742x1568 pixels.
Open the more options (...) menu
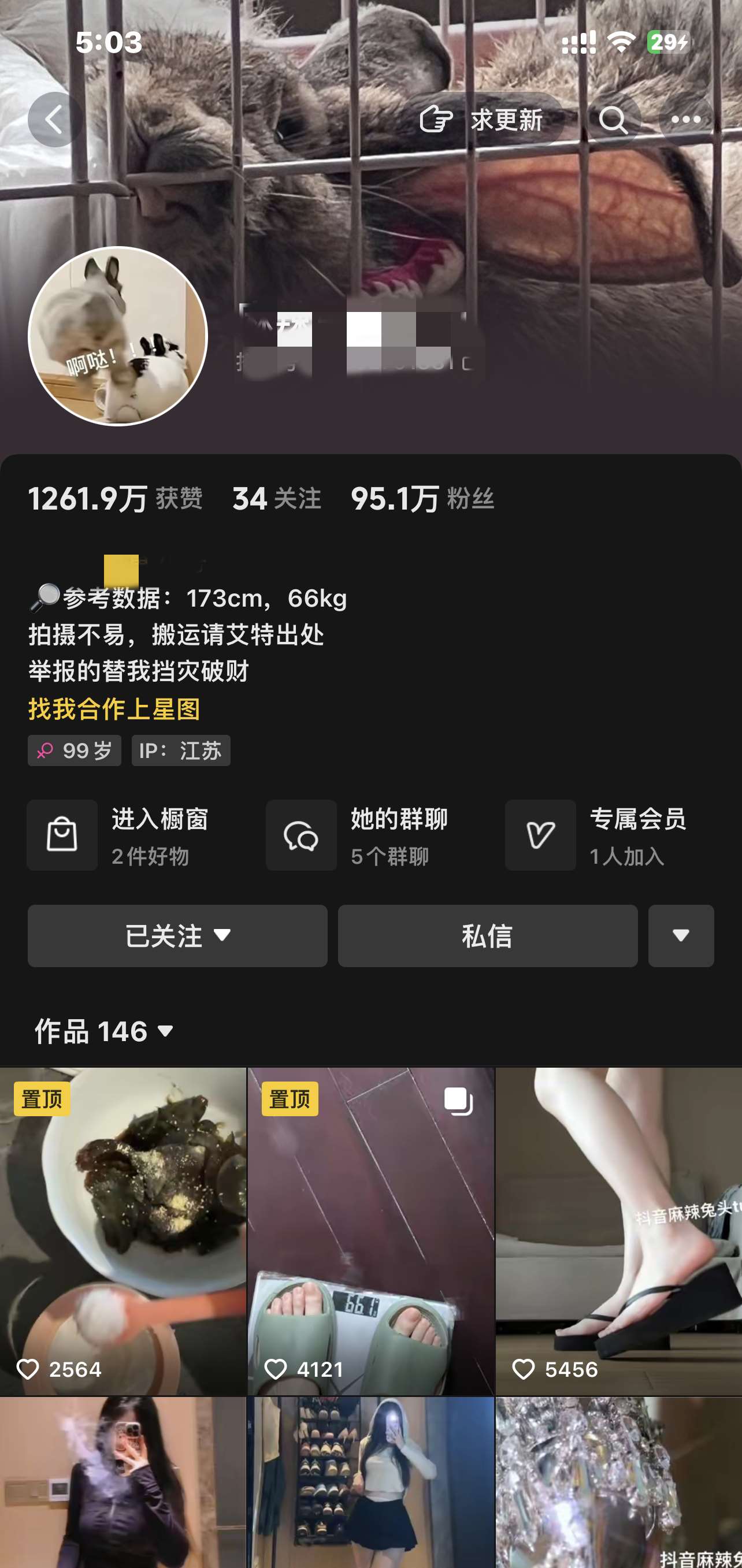687,119
